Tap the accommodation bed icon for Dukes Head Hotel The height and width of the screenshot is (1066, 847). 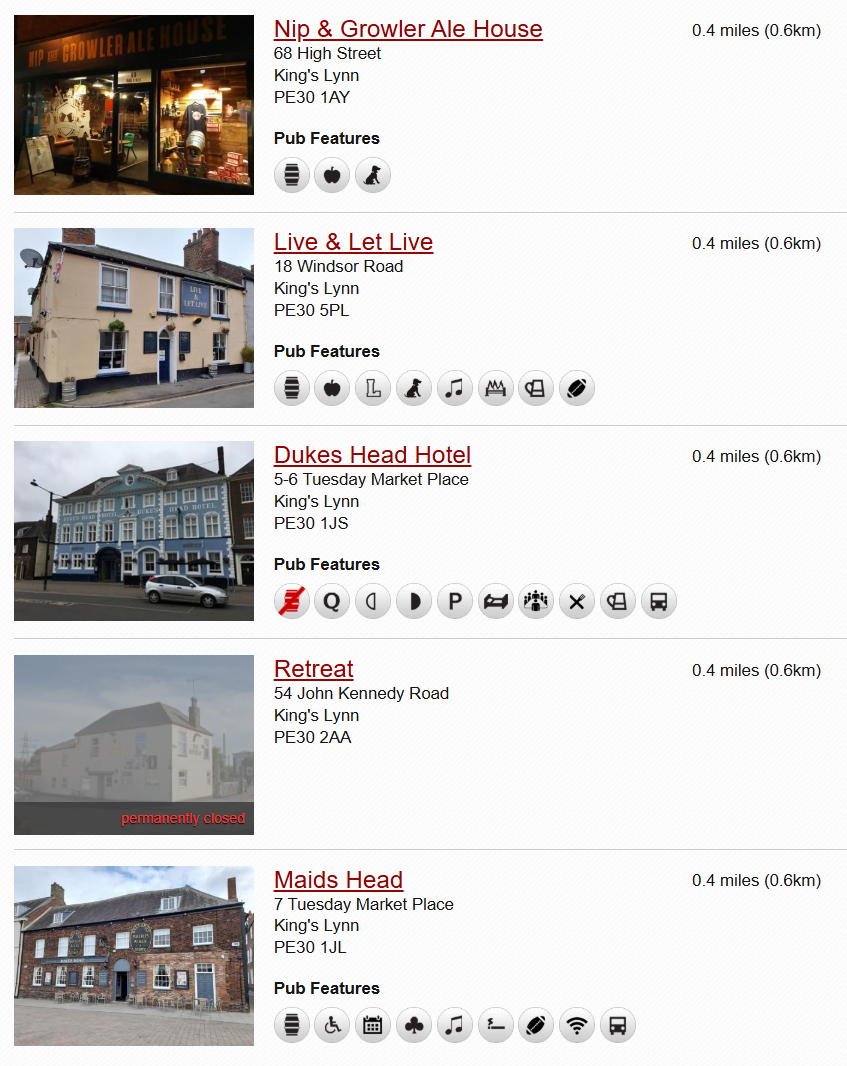(x=496, y=601)
